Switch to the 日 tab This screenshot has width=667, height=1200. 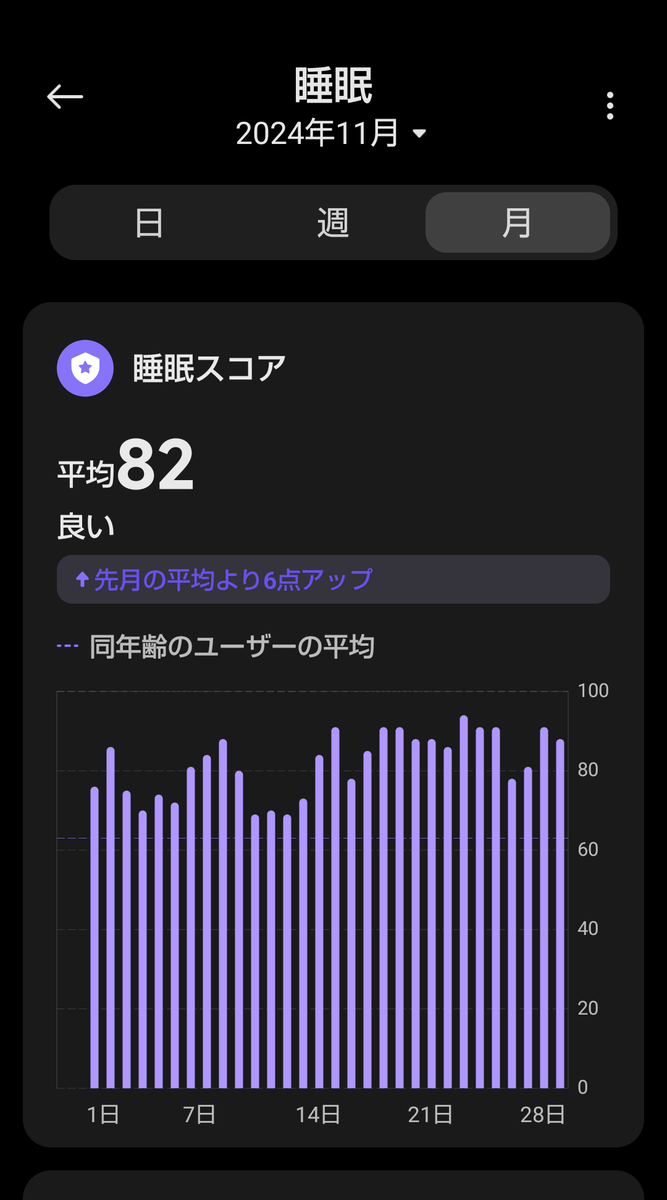click(149, 223)
